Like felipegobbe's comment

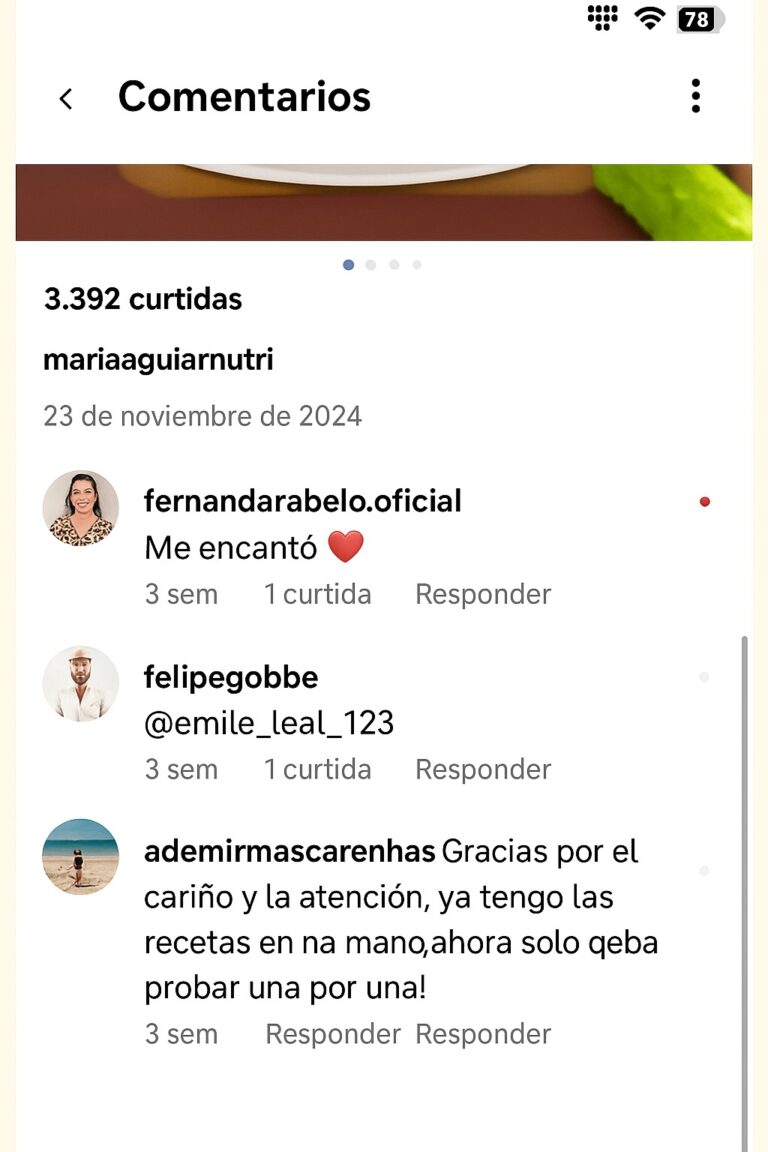[704, 677]
